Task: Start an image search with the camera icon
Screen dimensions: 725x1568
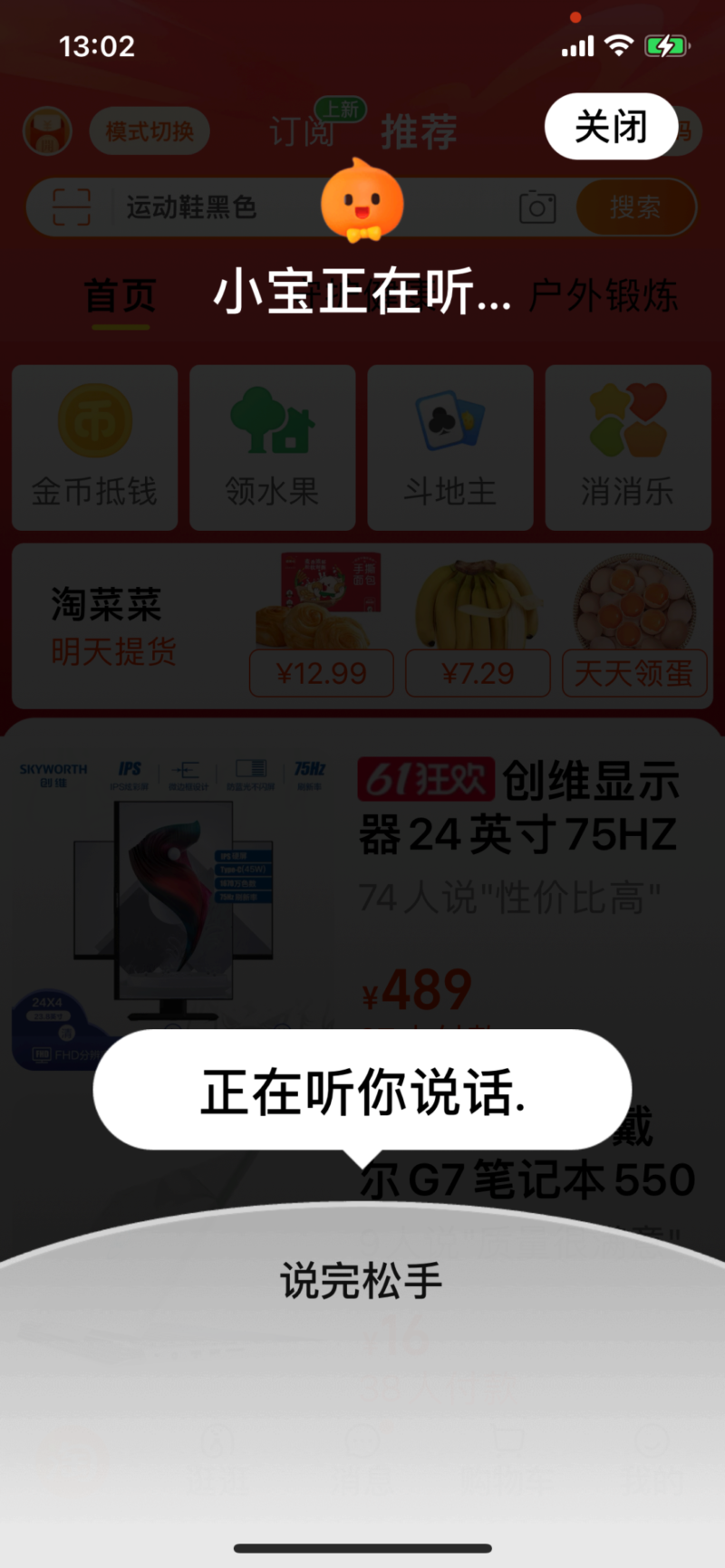Action: tap(537, 207)
